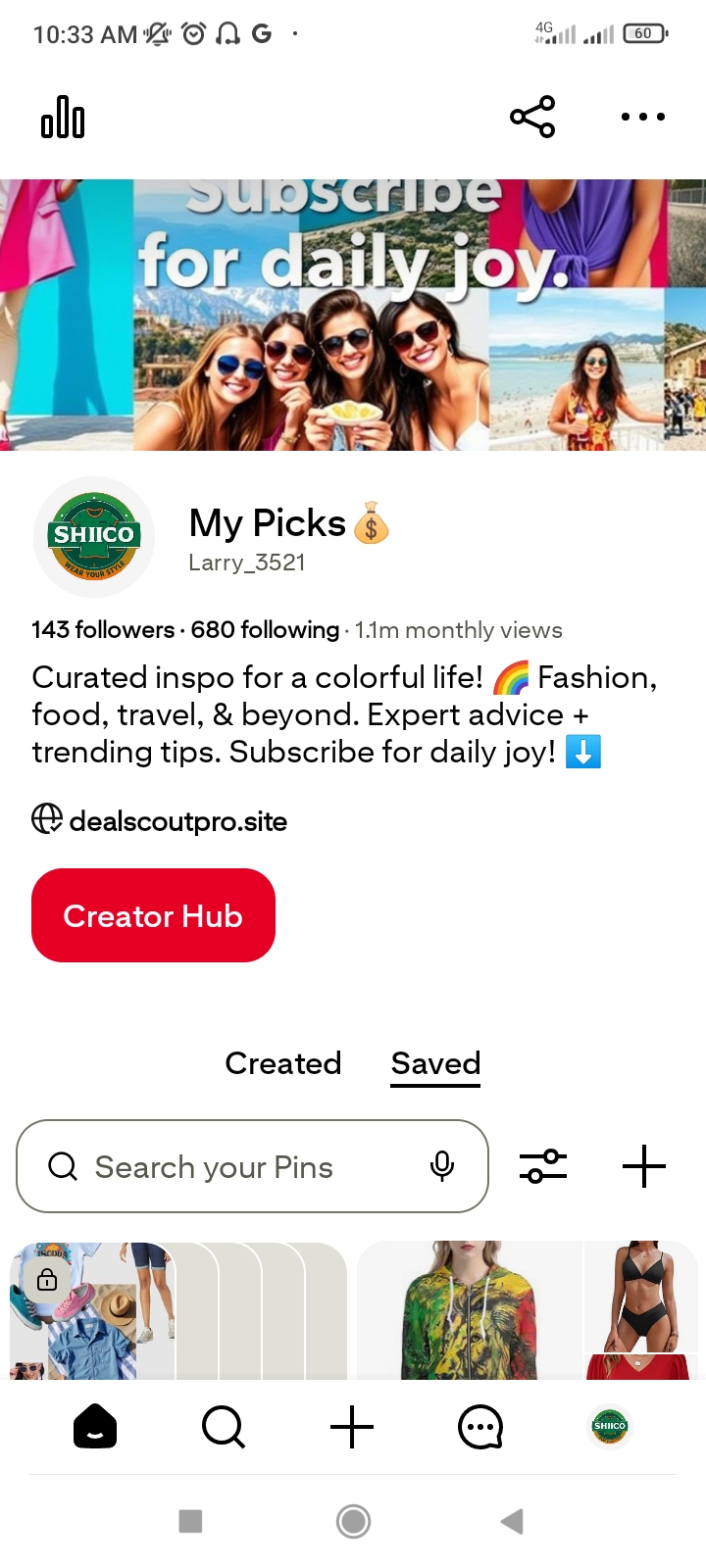Screen dimensions: 706x1568
Task: Switch to the Created tab
Action: 283,1063
